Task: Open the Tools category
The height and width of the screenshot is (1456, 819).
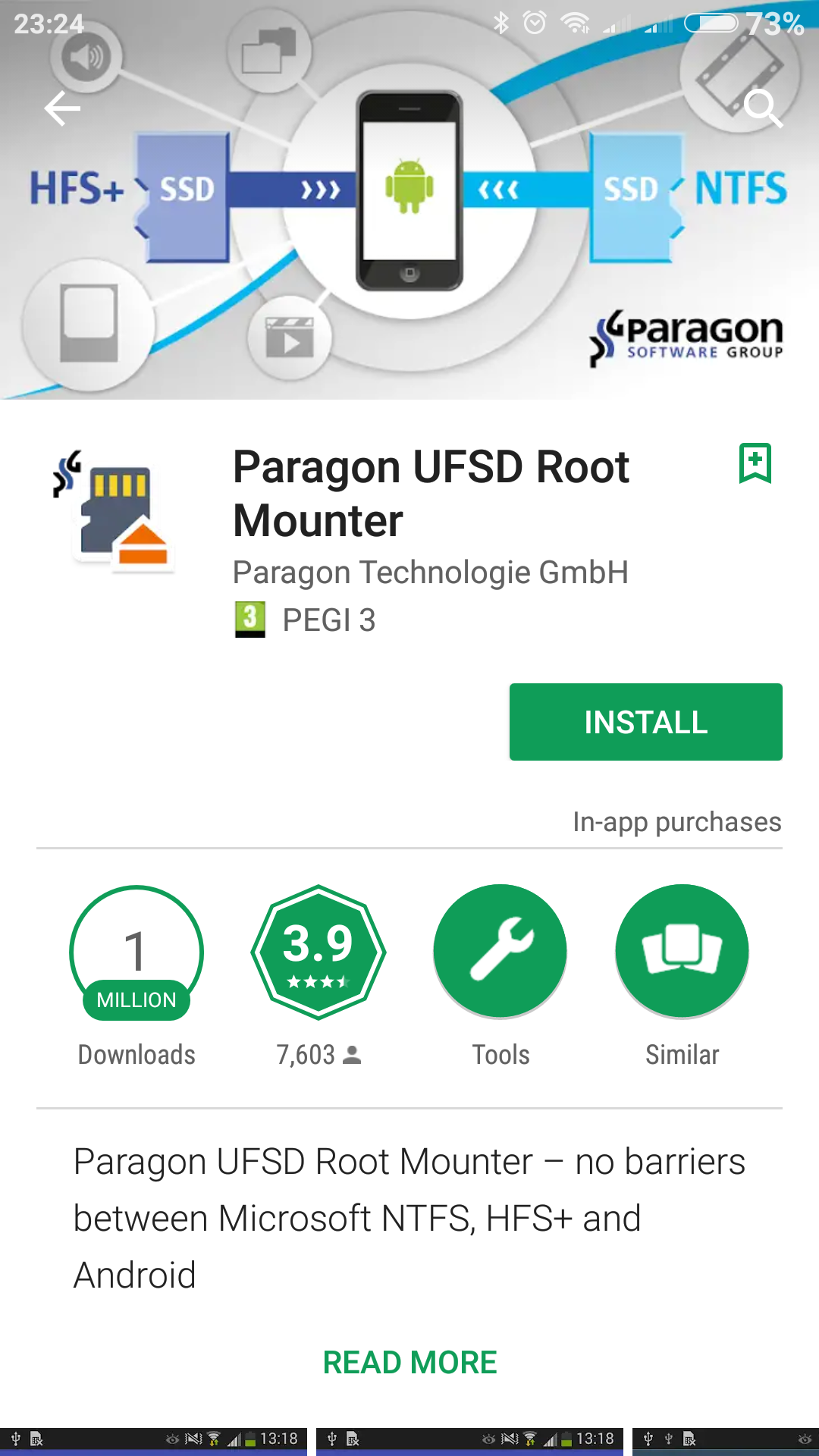Action: (500, 952)
